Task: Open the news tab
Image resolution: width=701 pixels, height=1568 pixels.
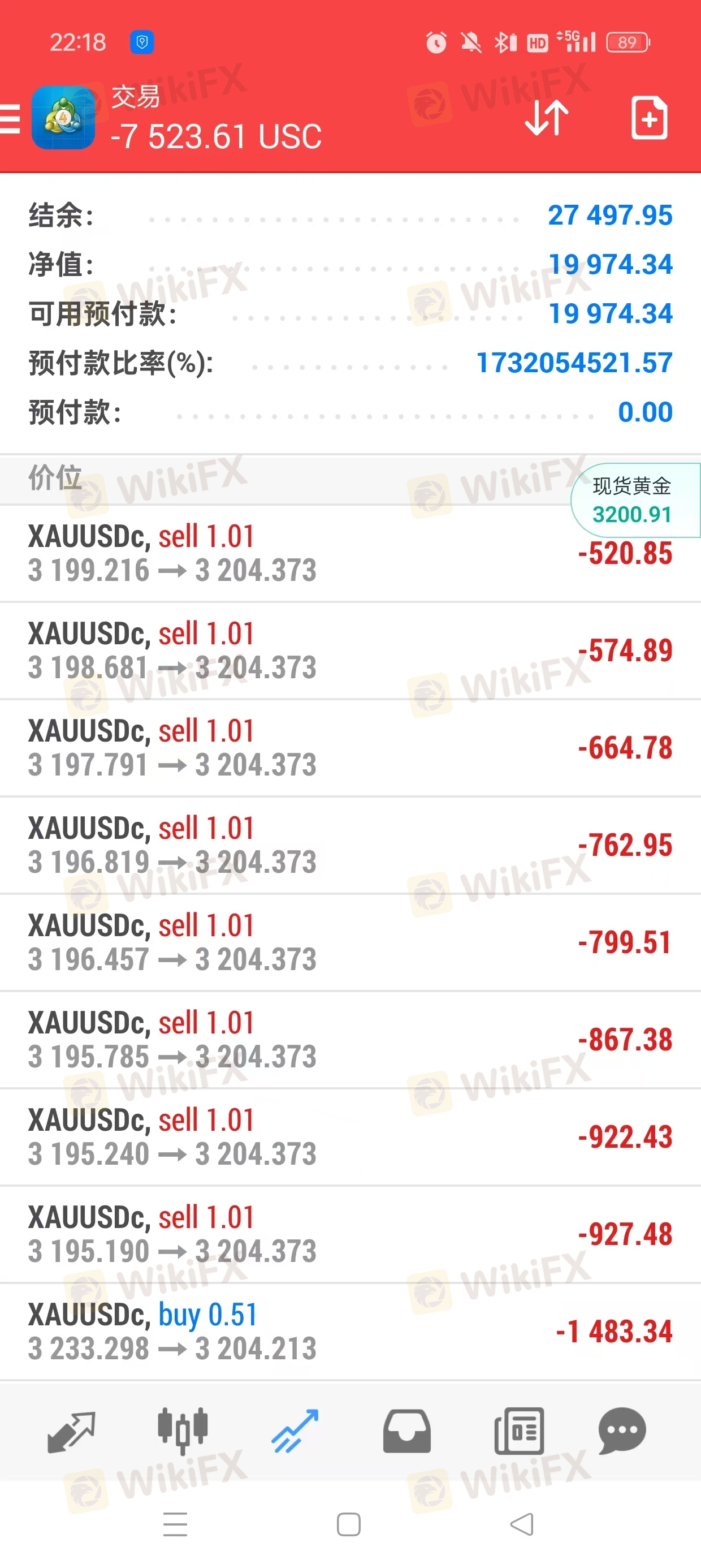Action: 519,1431
